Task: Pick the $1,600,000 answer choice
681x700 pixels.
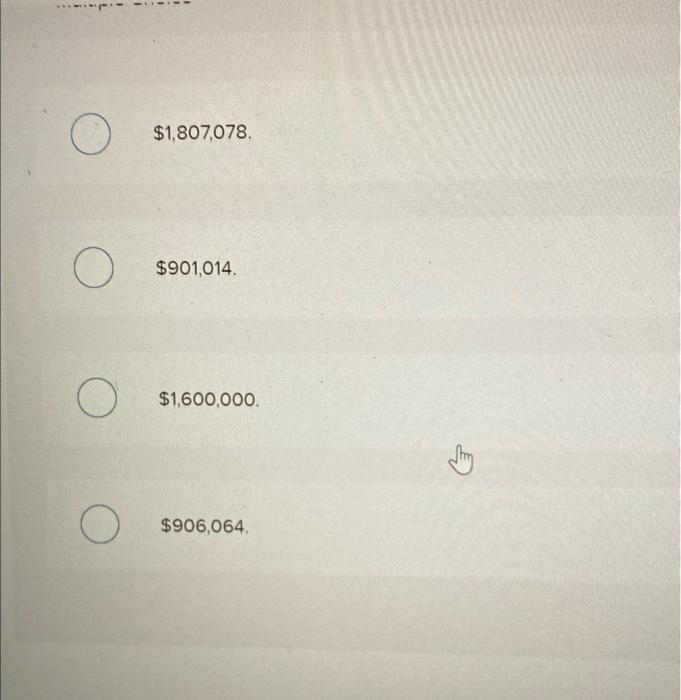Action: pos(99,399)
